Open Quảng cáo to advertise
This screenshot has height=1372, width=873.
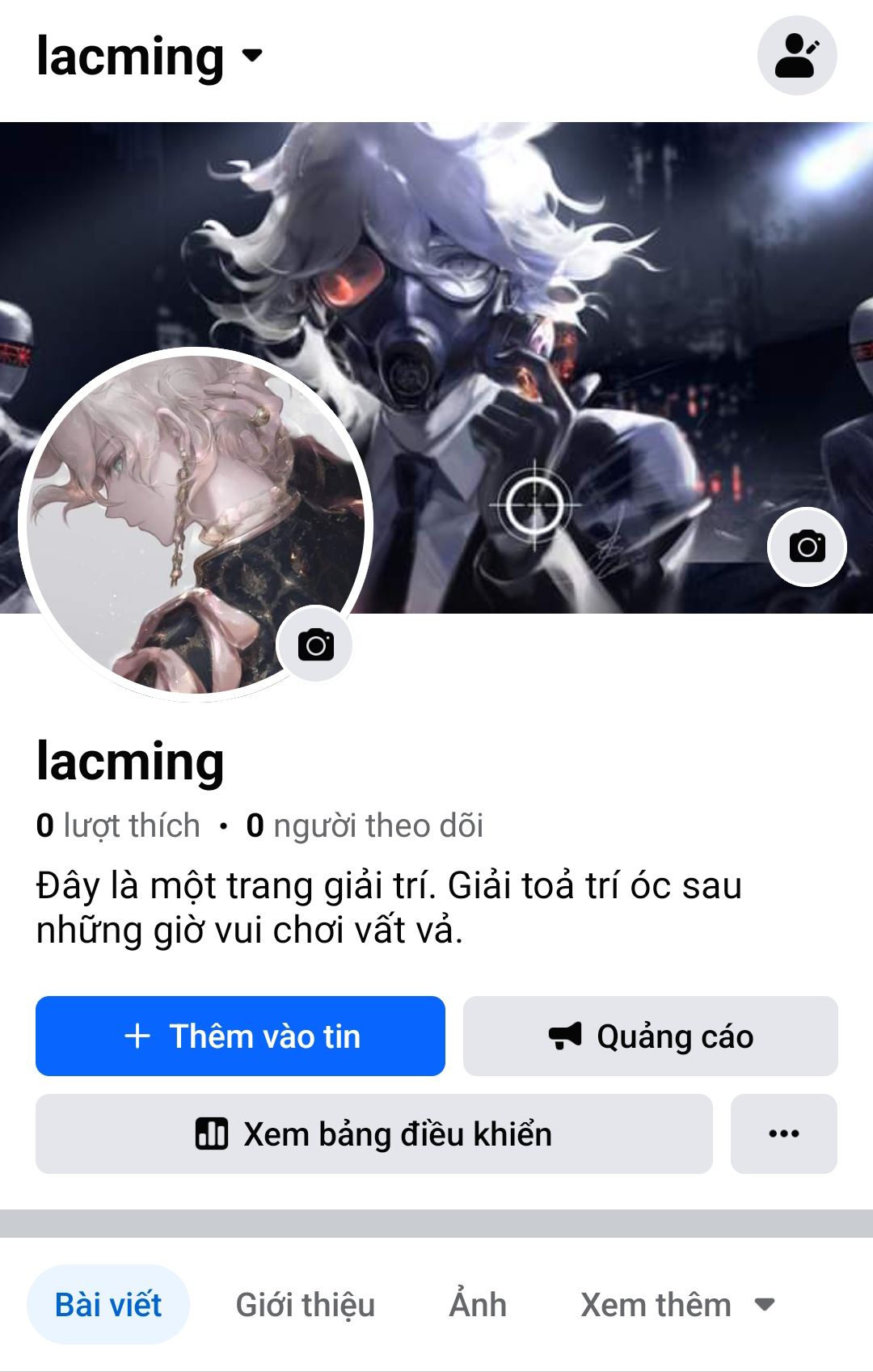(x=650, y=1036)
